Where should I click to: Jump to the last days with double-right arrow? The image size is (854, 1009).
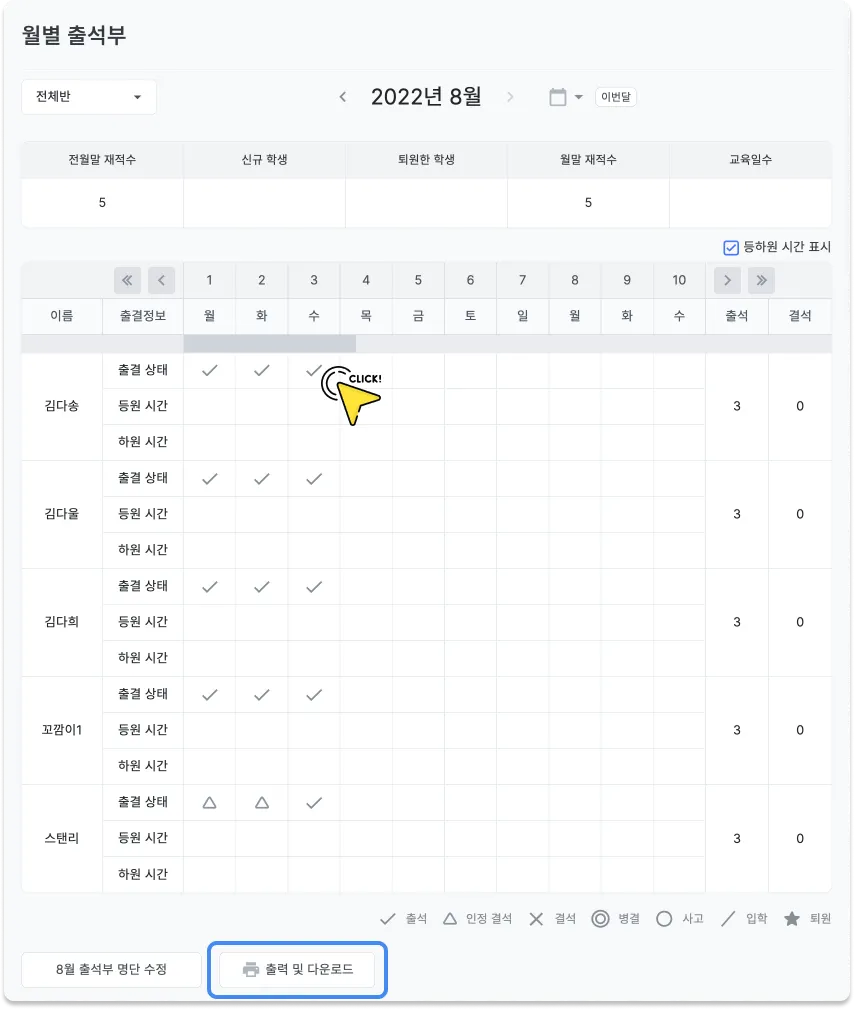pos(762,280)
